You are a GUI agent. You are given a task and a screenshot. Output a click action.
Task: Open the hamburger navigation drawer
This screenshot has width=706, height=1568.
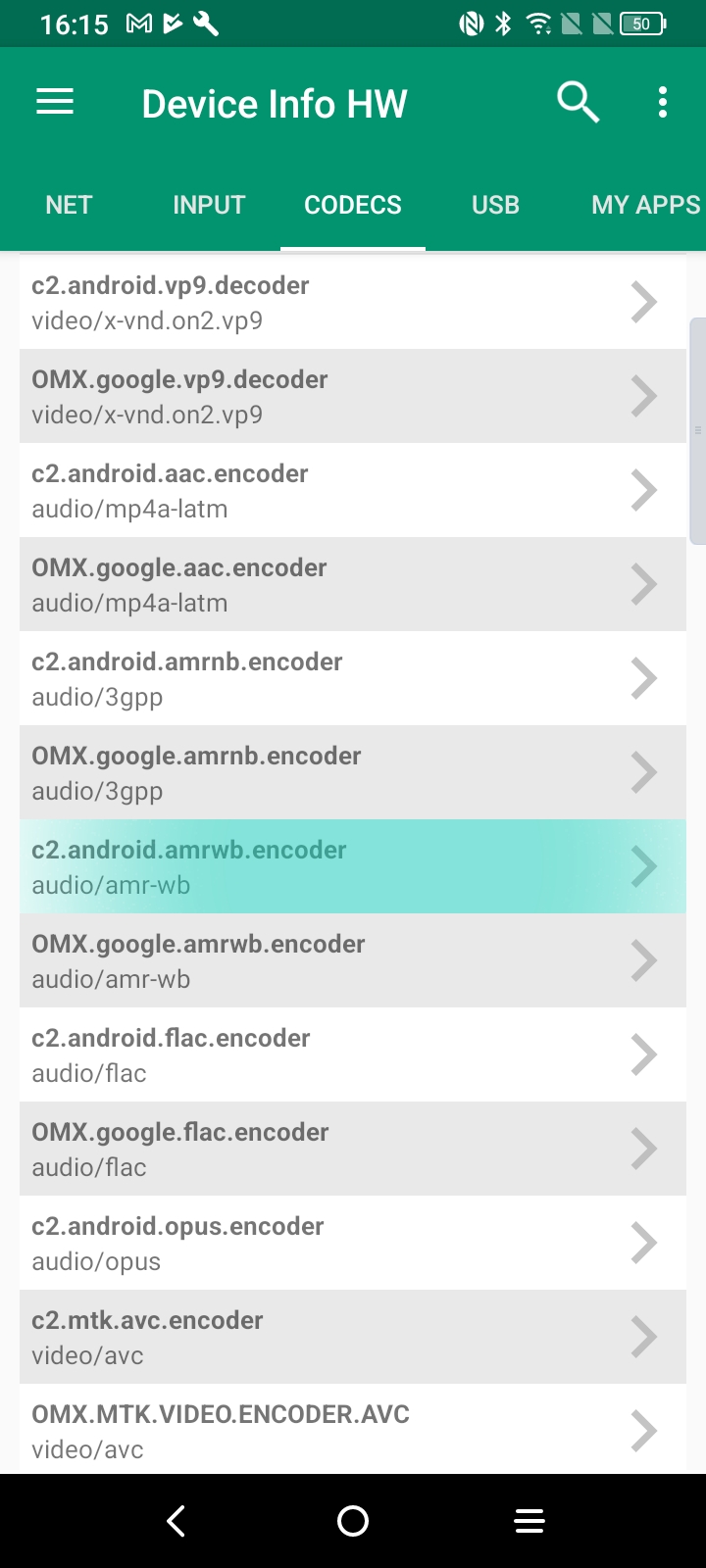coord(55,102)
